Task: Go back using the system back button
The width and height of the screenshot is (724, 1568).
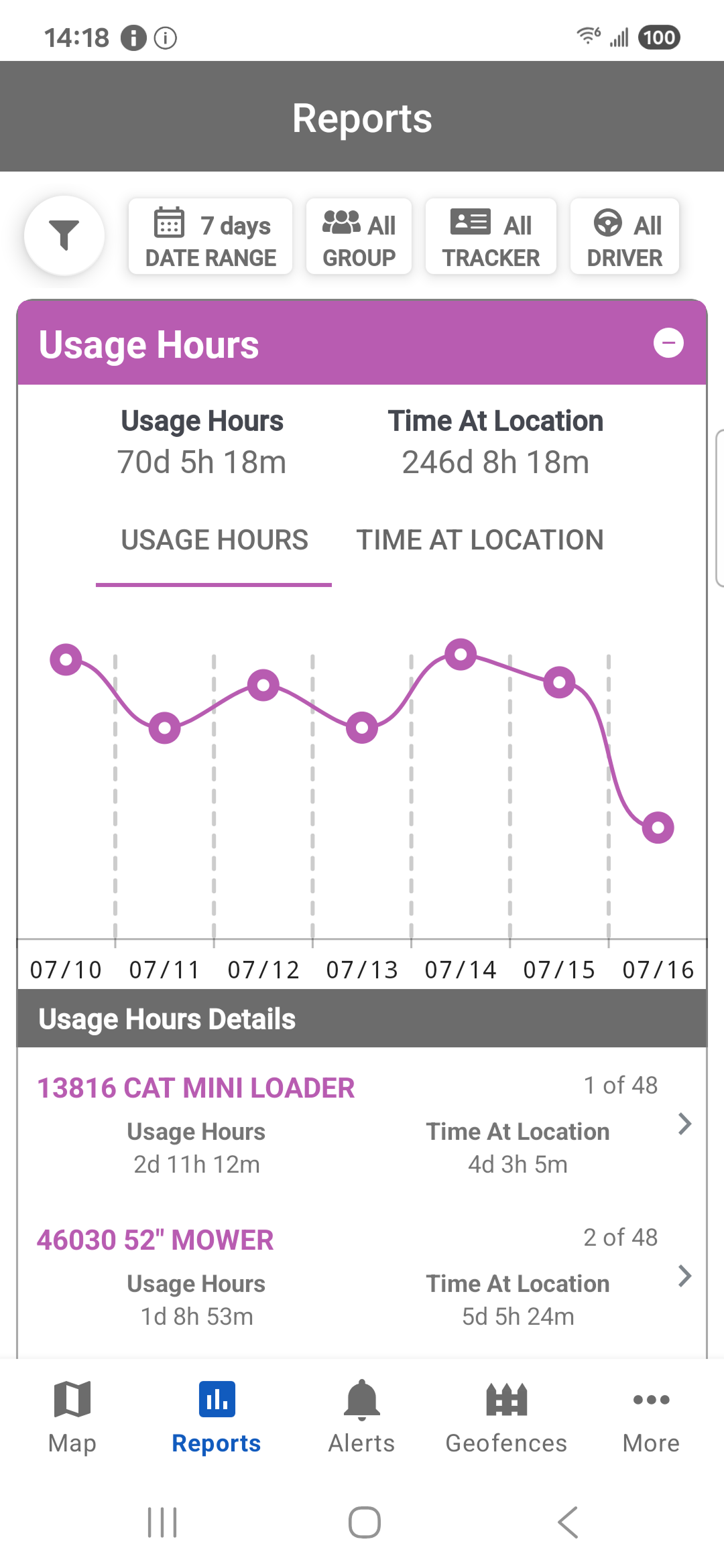Action: pyautogui.click(x=567, y=1522)
